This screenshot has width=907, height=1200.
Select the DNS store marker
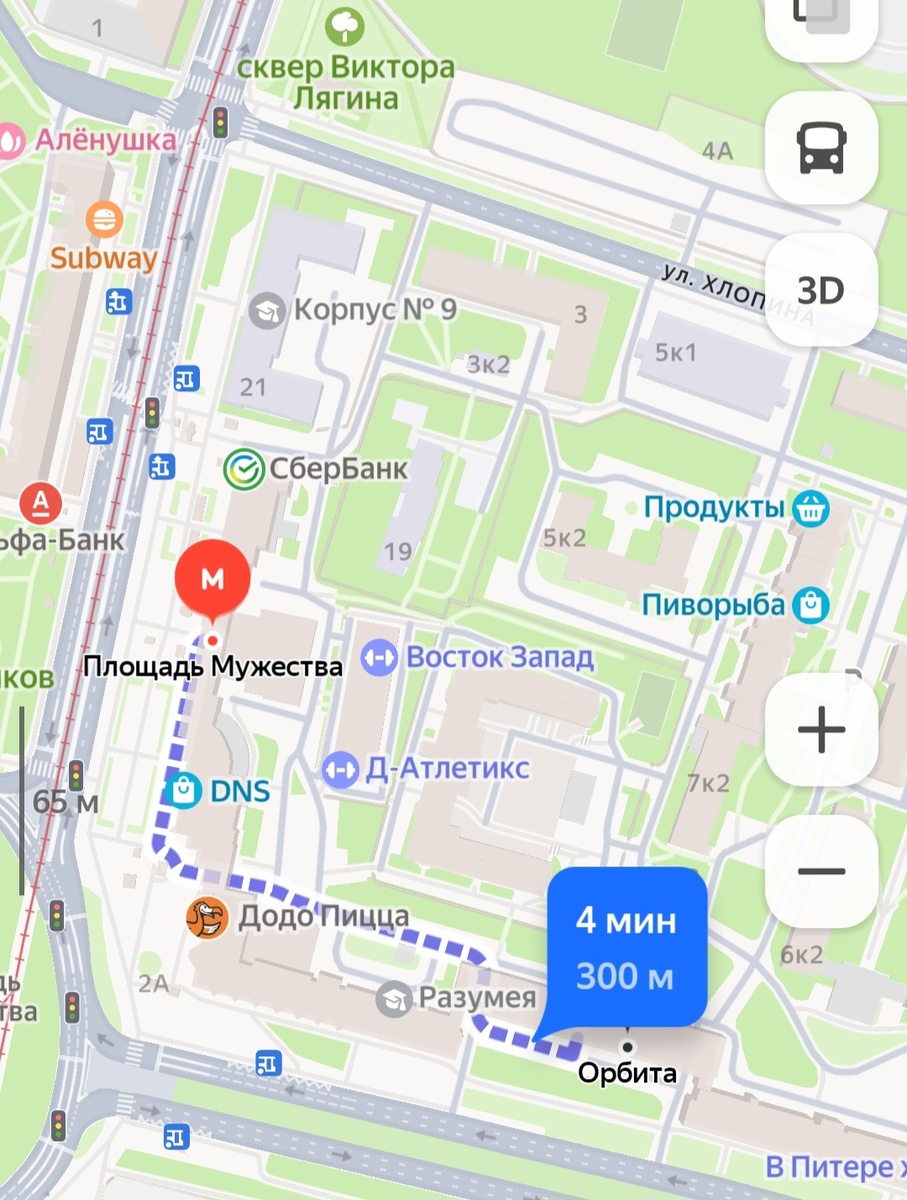[182, 789]
